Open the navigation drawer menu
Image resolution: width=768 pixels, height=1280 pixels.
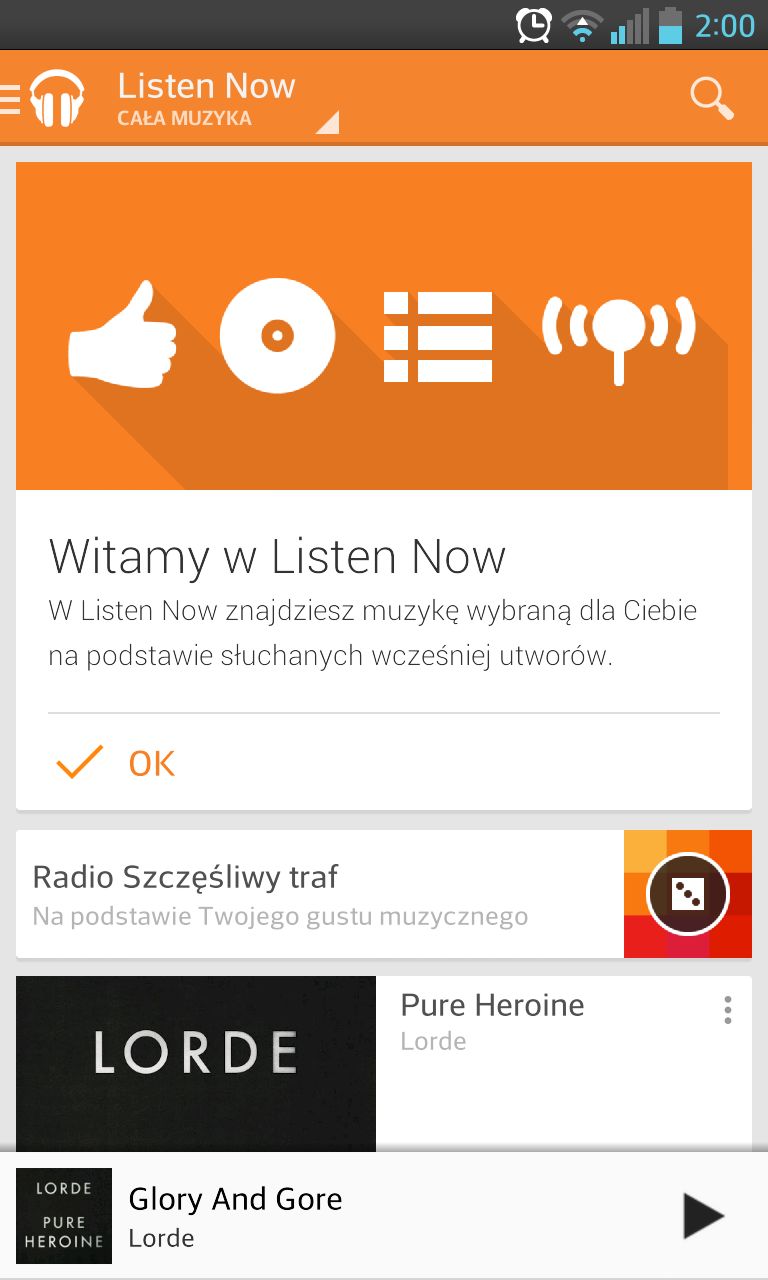point(8,97)
